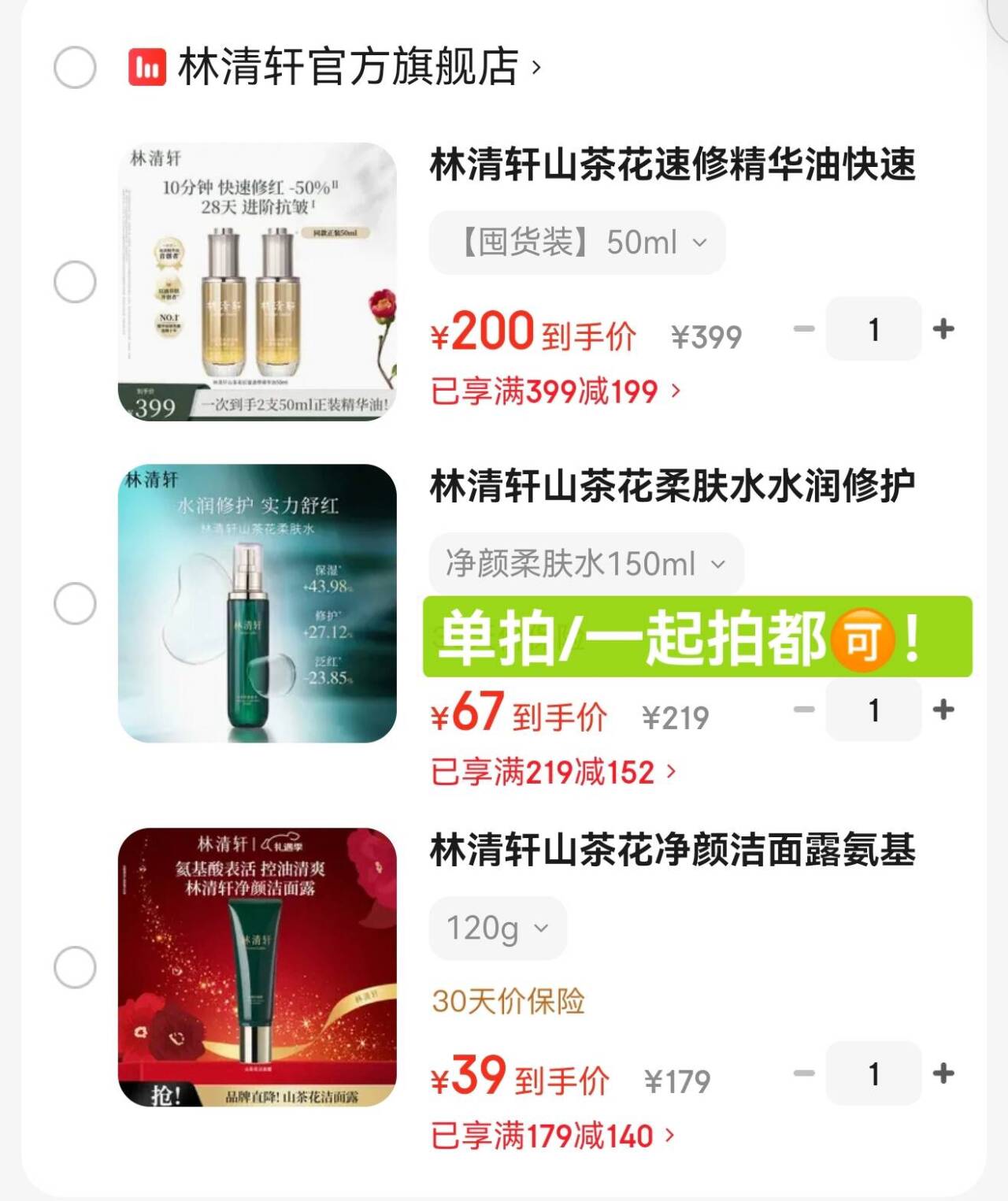Image resolution: width=1008 pixels, height=1201 pixels.
Task: Decrease quantity of the 柔肤水 priced ¥67
Action: [x=804, y=710]
